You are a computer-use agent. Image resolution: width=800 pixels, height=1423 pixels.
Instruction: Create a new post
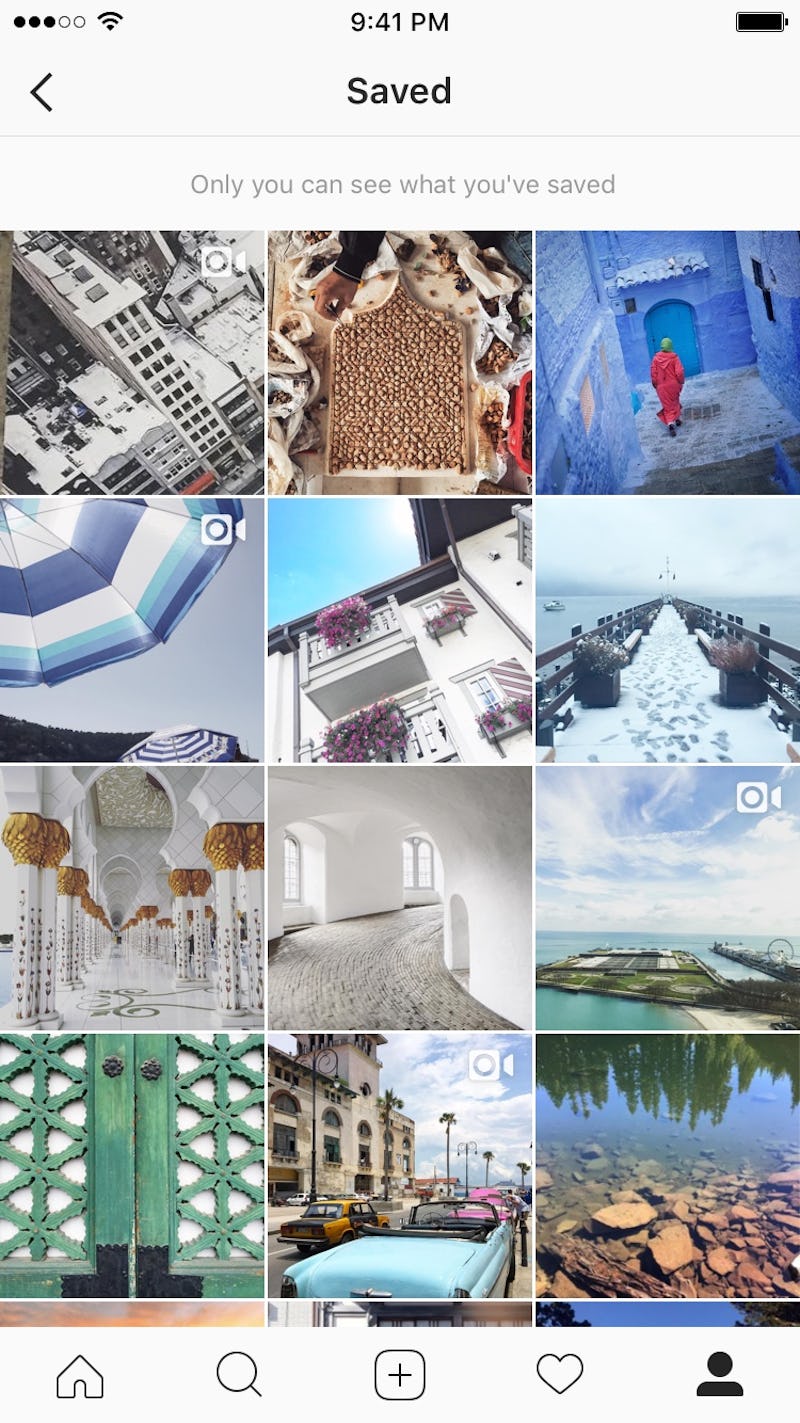pos(400,1375)
